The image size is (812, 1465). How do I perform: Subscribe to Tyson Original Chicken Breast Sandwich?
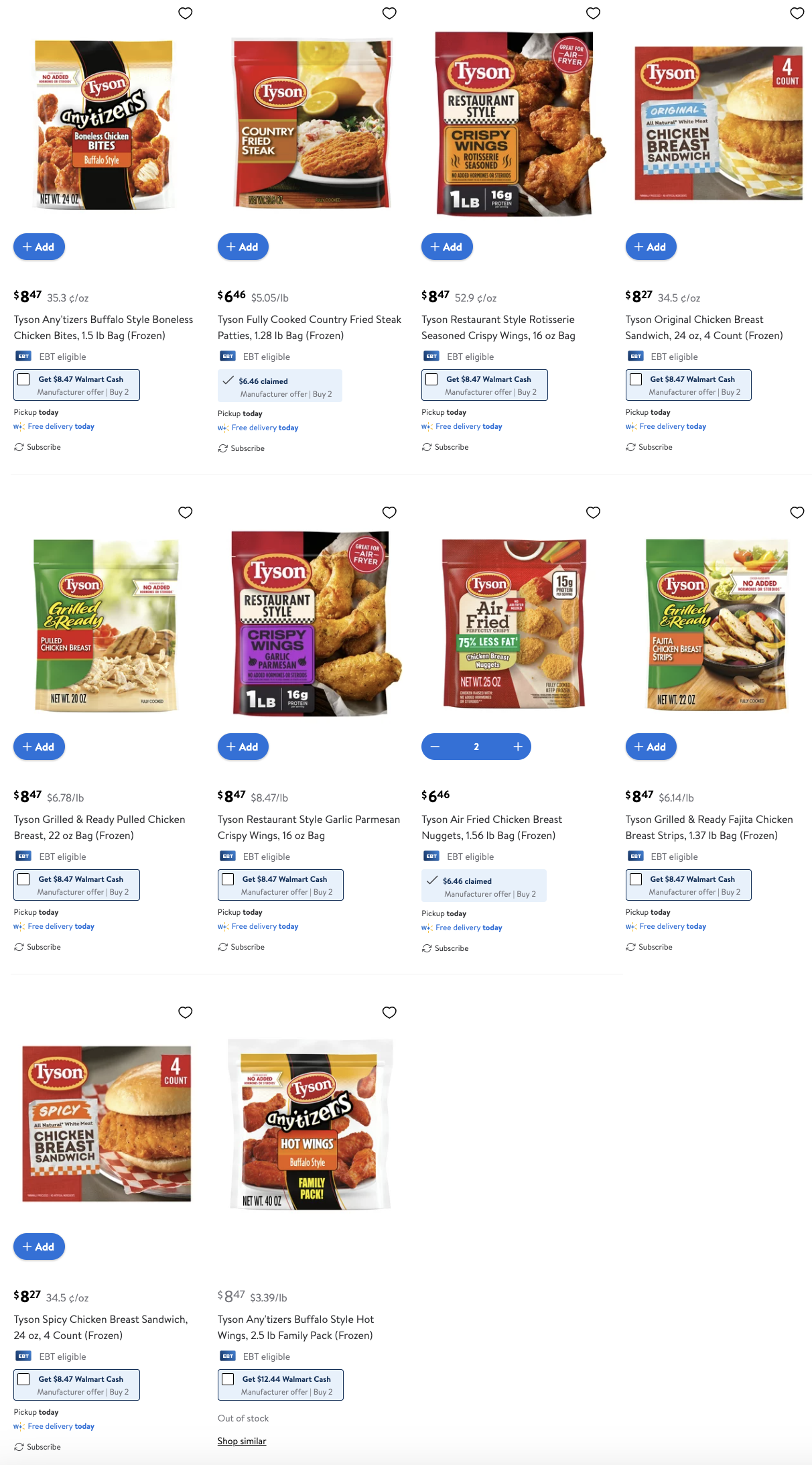(649, 447)
